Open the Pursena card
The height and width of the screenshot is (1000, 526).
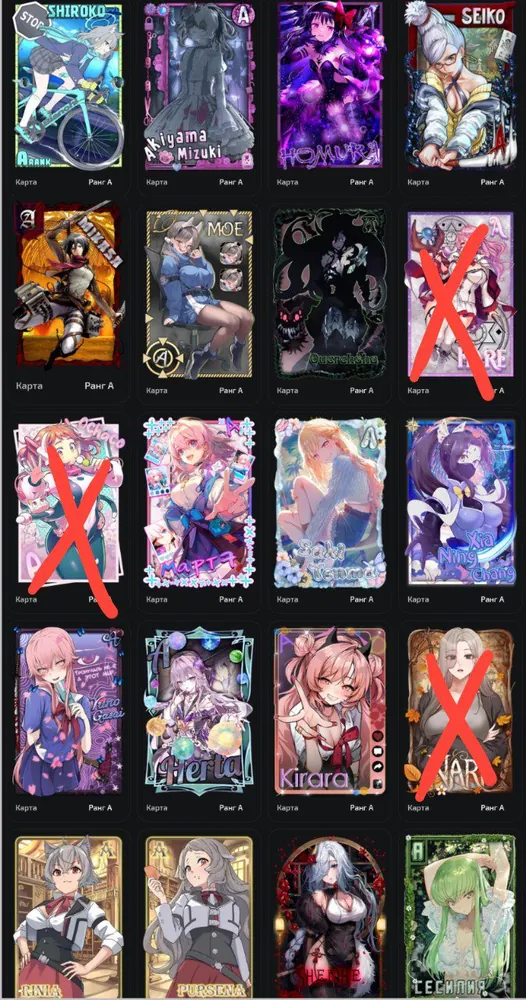coord(199,917)
